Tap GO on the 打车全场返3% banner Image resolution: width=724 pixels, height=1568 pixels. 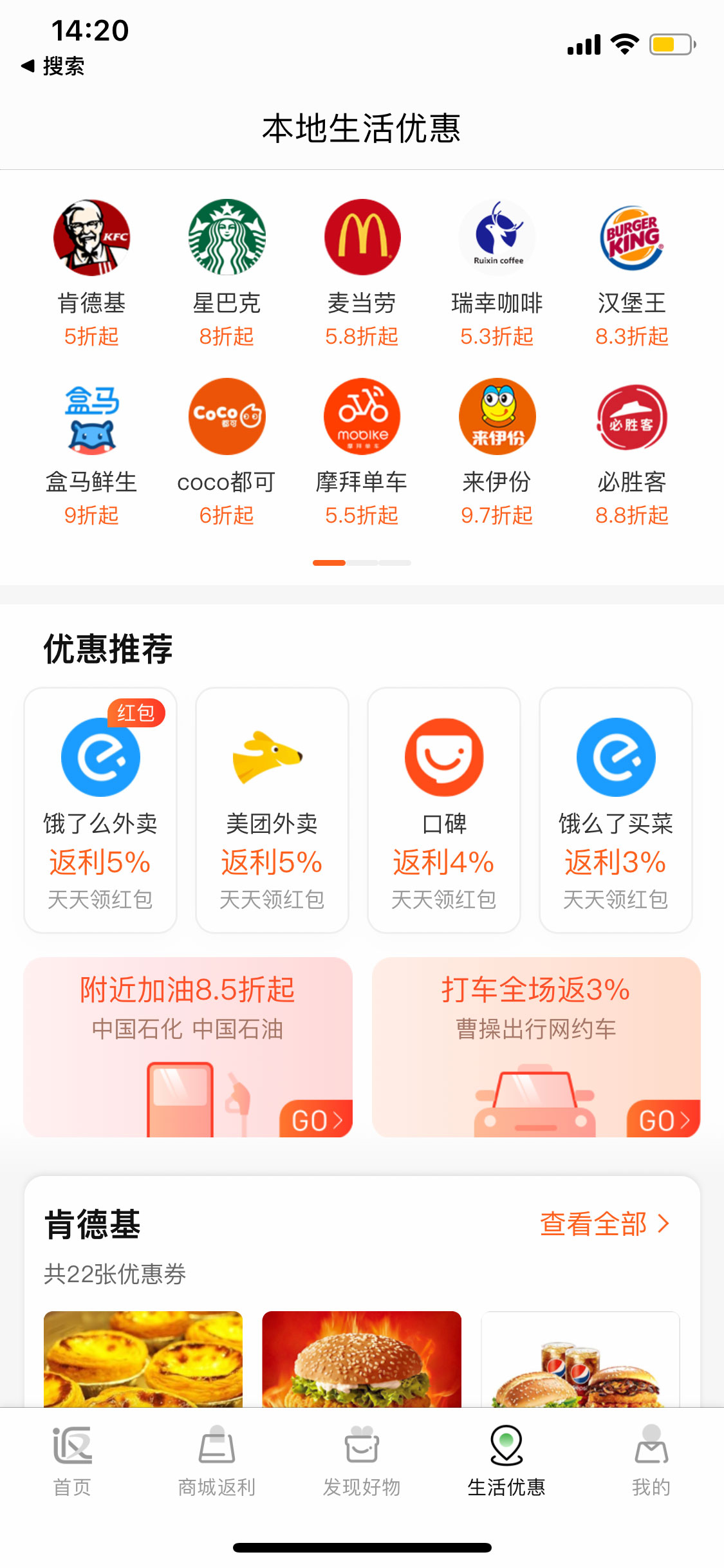coord(665,1119)
